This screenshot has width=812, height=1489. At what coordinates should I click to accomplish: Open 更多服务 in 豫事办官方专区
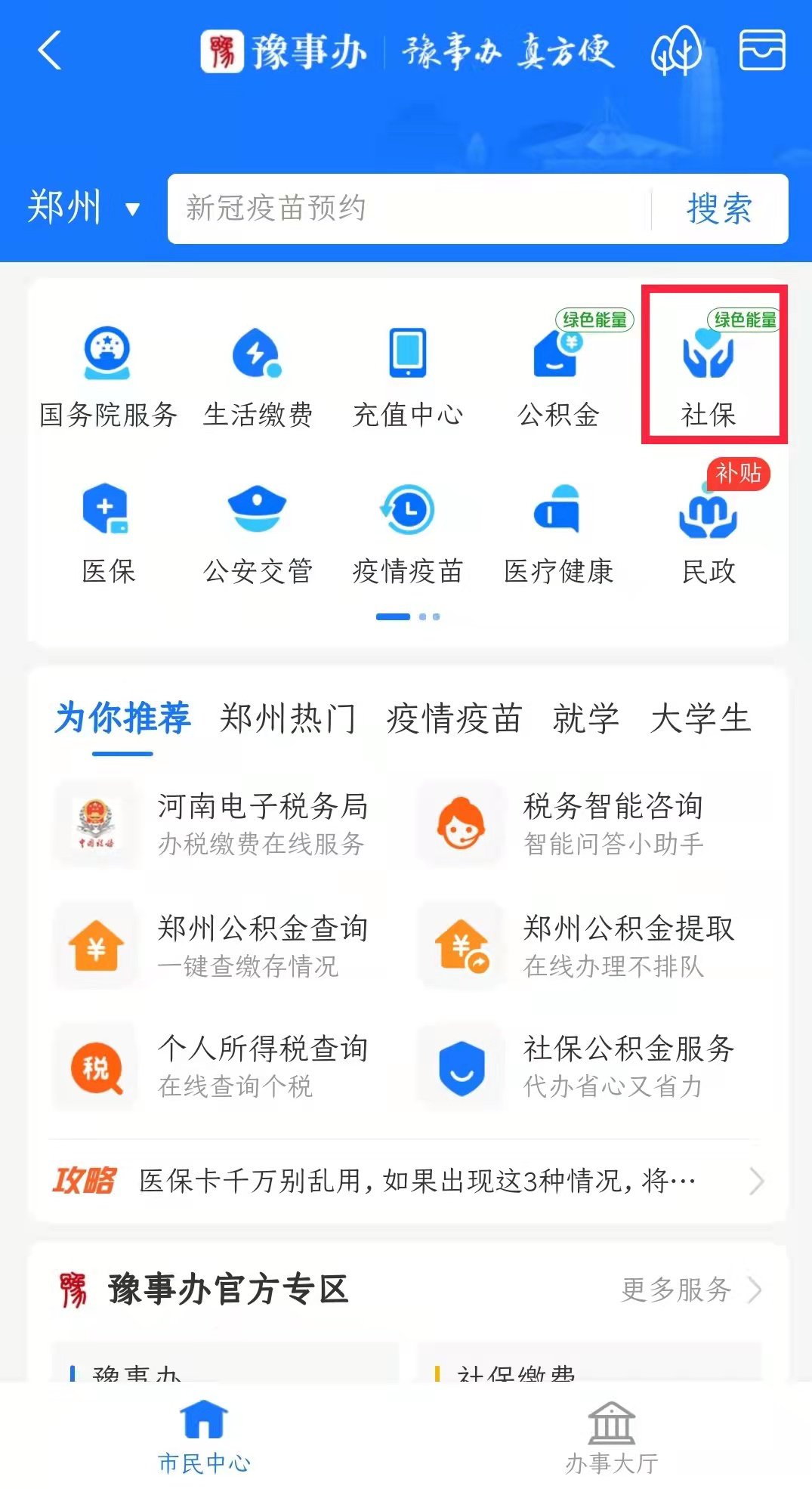click(689, 1290)
